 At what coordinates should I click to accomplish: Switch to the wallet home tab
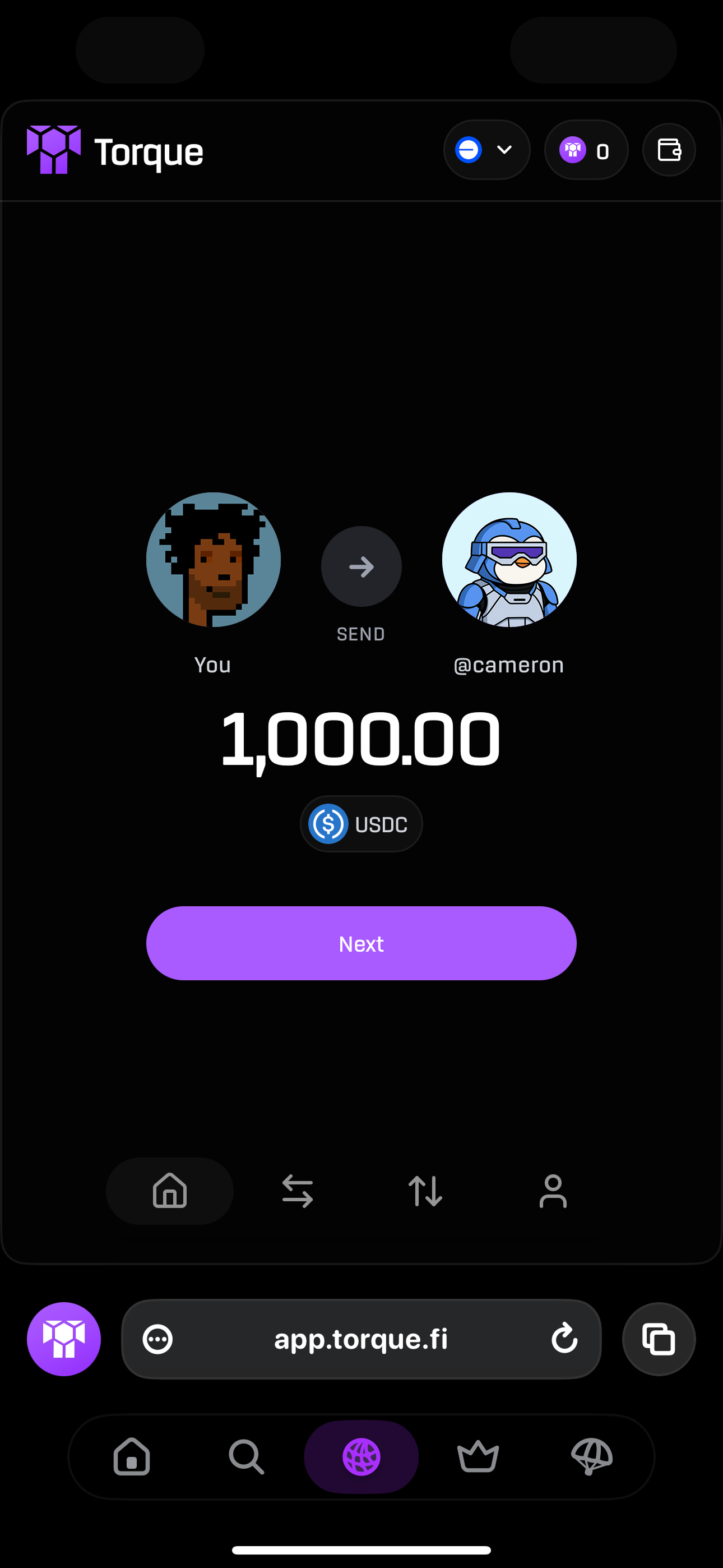point(132,1456)
